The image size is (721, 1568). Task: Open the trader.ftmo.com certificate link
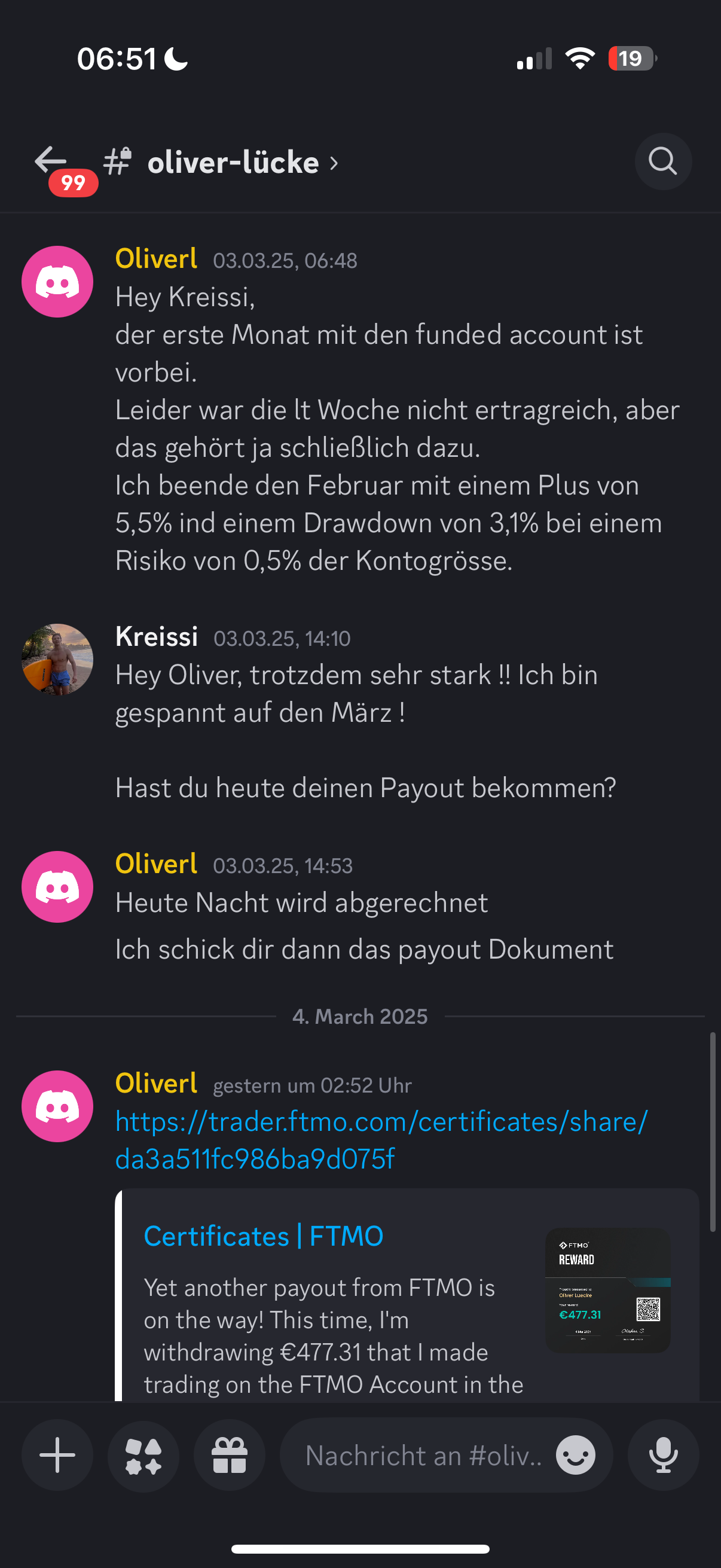[x=380, y=1139]
